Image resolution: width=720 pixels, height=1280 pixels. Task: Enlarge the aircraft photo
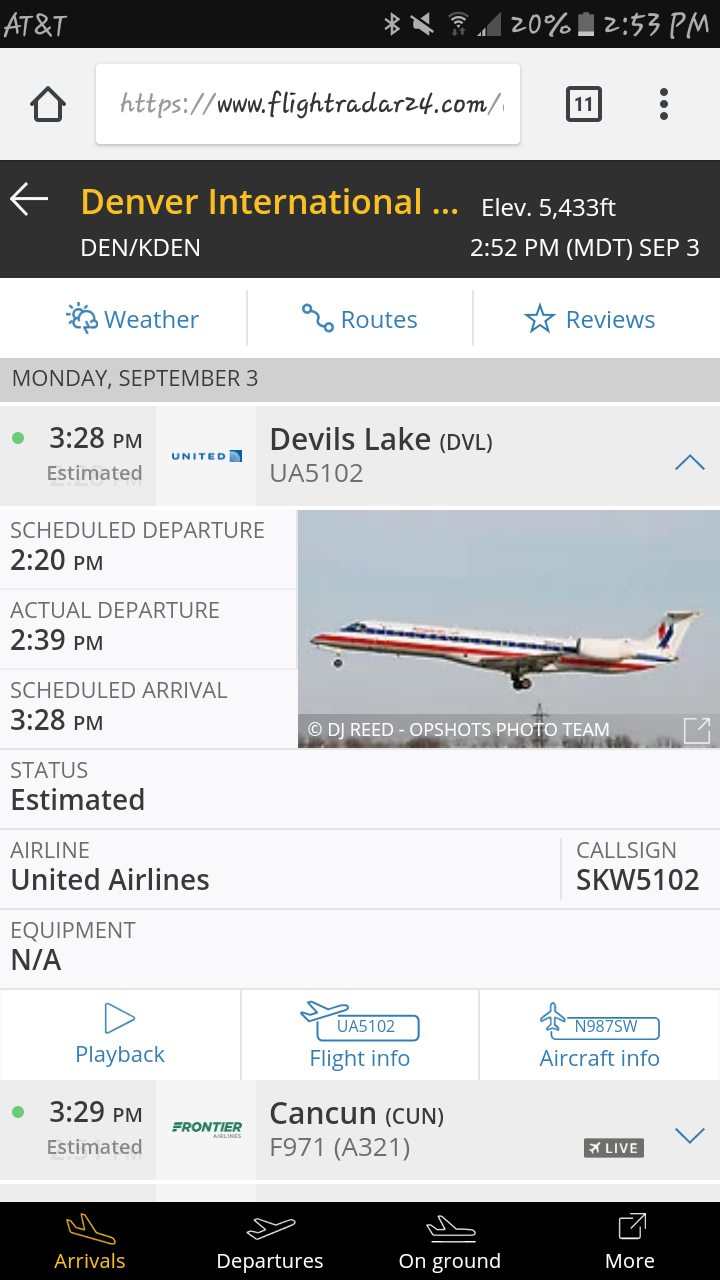[x=696, y=730]
